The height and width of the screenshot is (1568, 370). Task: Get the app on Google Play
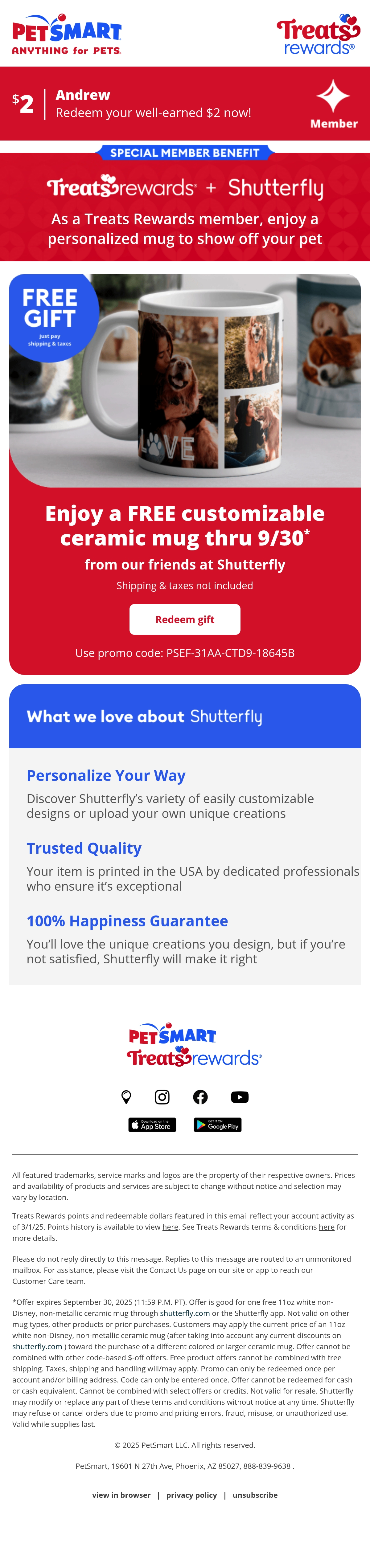[x=217, y=1125]
